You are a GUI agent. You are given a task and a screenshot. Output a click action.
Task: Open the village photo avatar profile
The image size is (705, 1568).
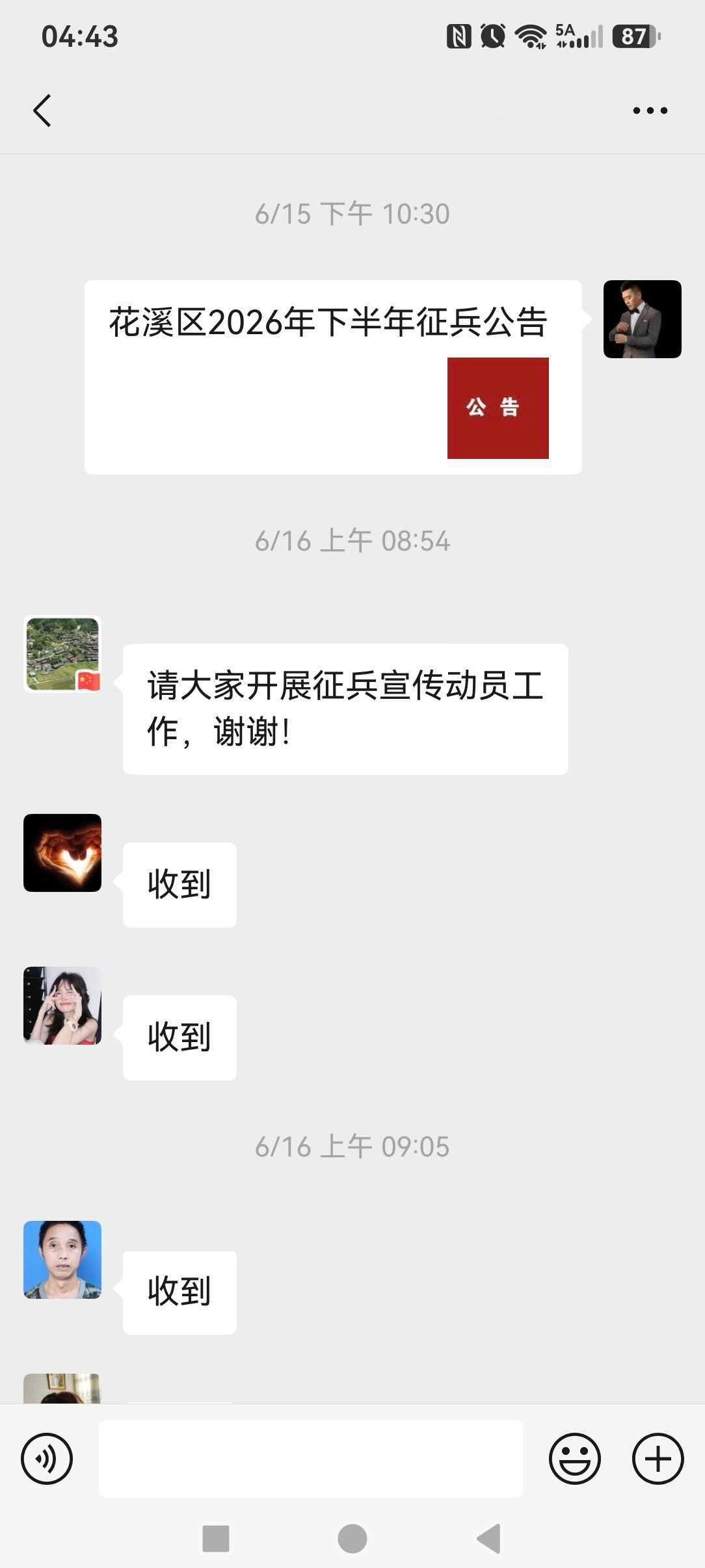point(62,654)
